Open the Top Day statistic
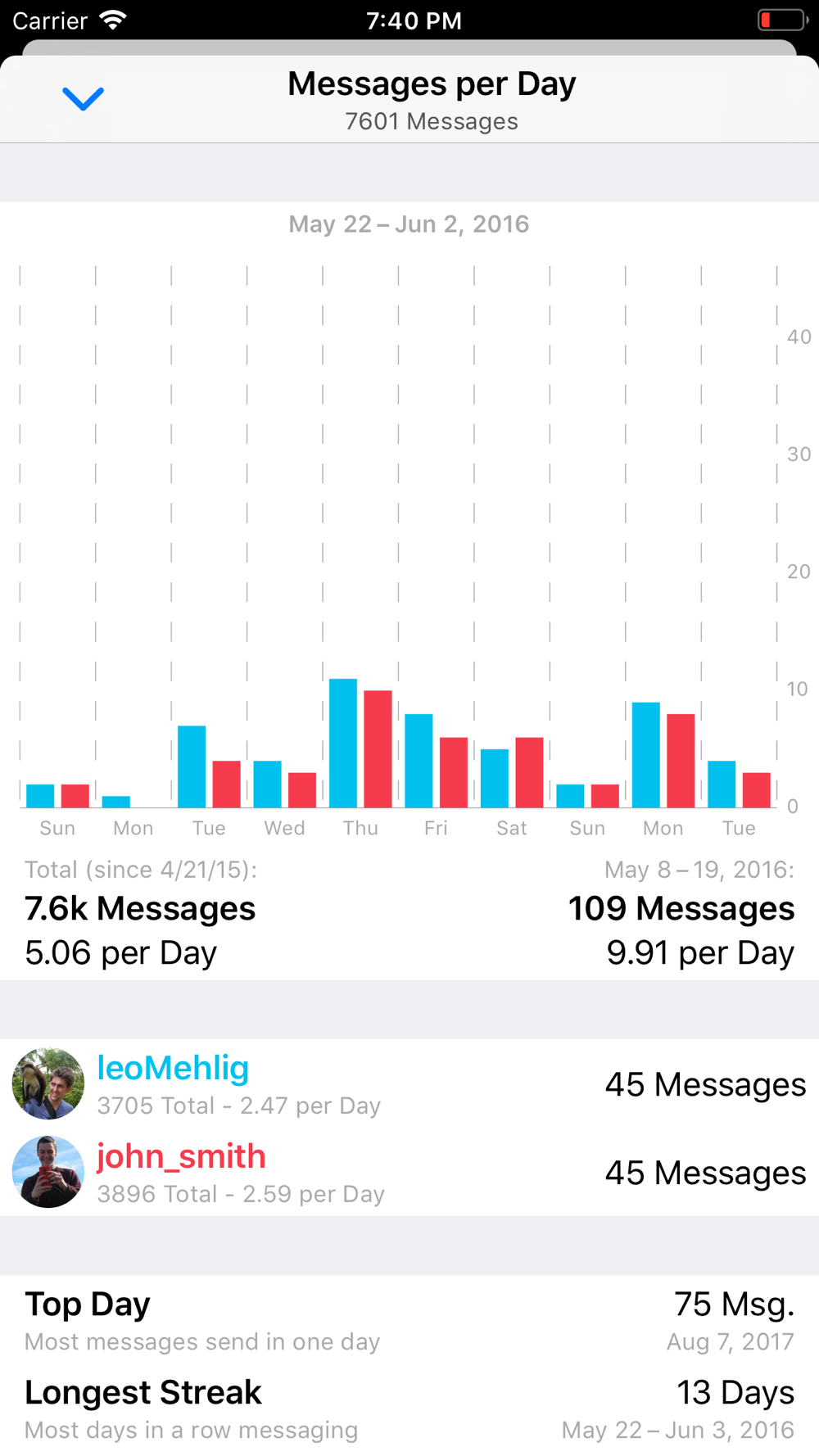 click(x=409, y=1320)
